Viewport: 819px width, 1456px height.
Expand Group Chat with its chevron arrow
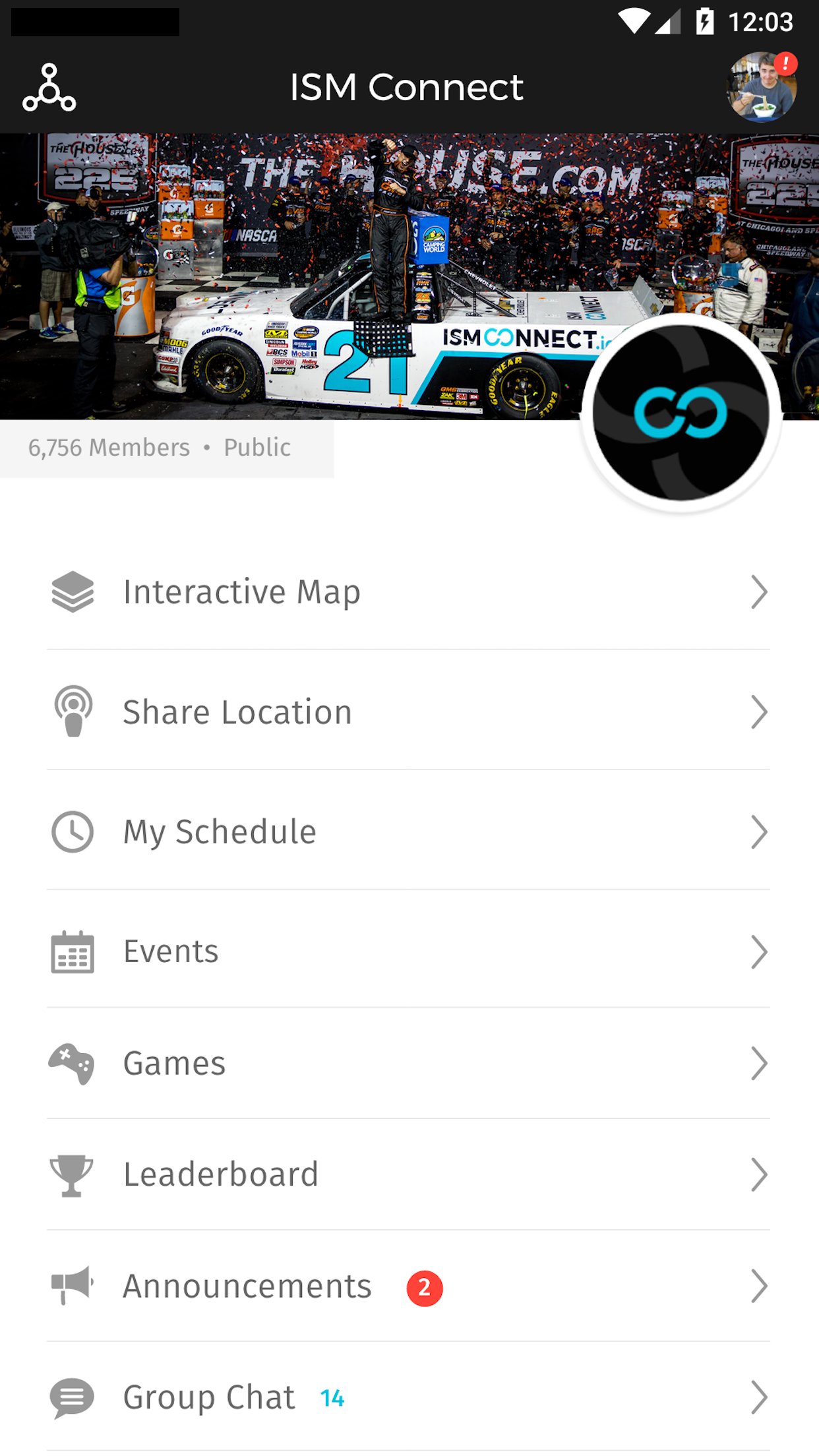click(x=760, y=1396)
